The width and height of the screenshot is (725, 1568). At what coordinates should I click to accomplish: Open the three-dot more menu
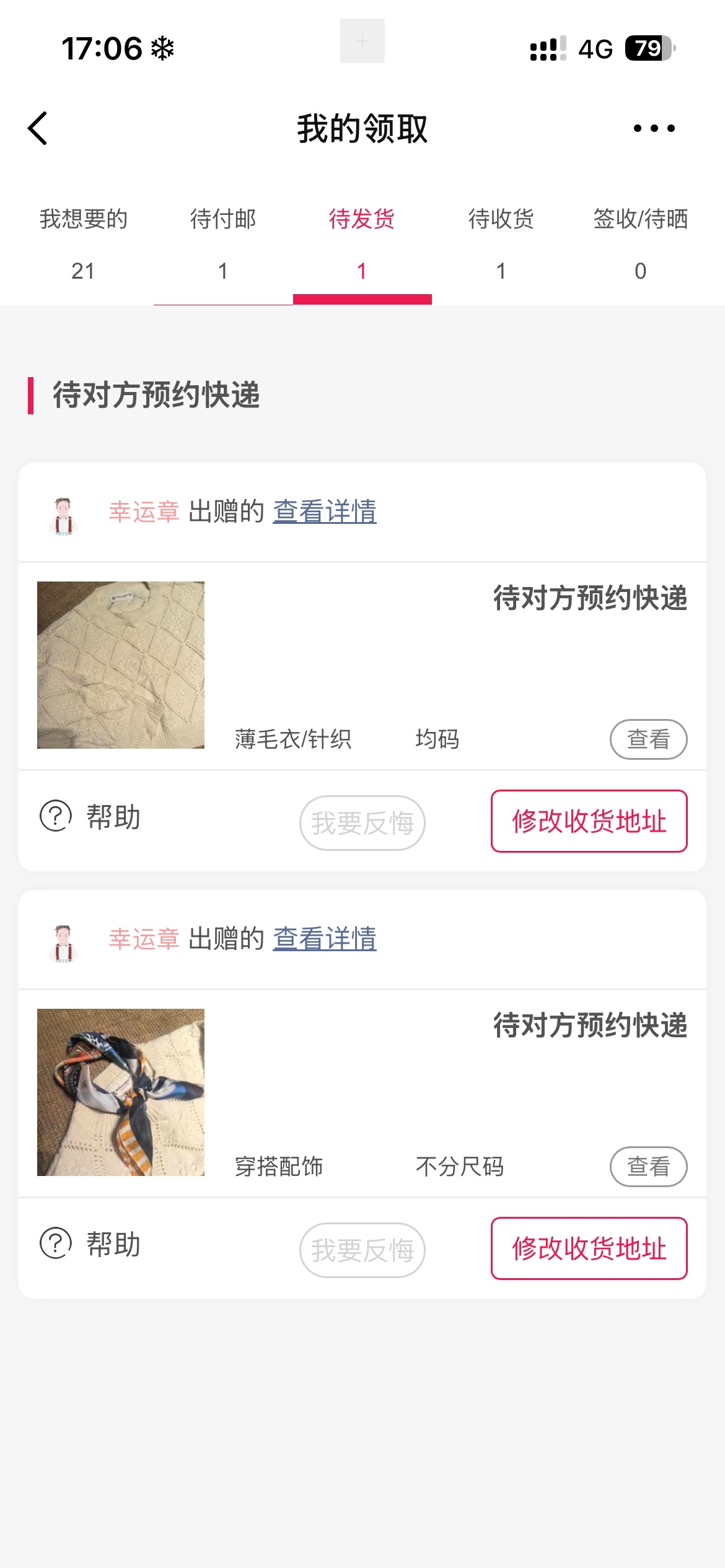coord(654,129)
